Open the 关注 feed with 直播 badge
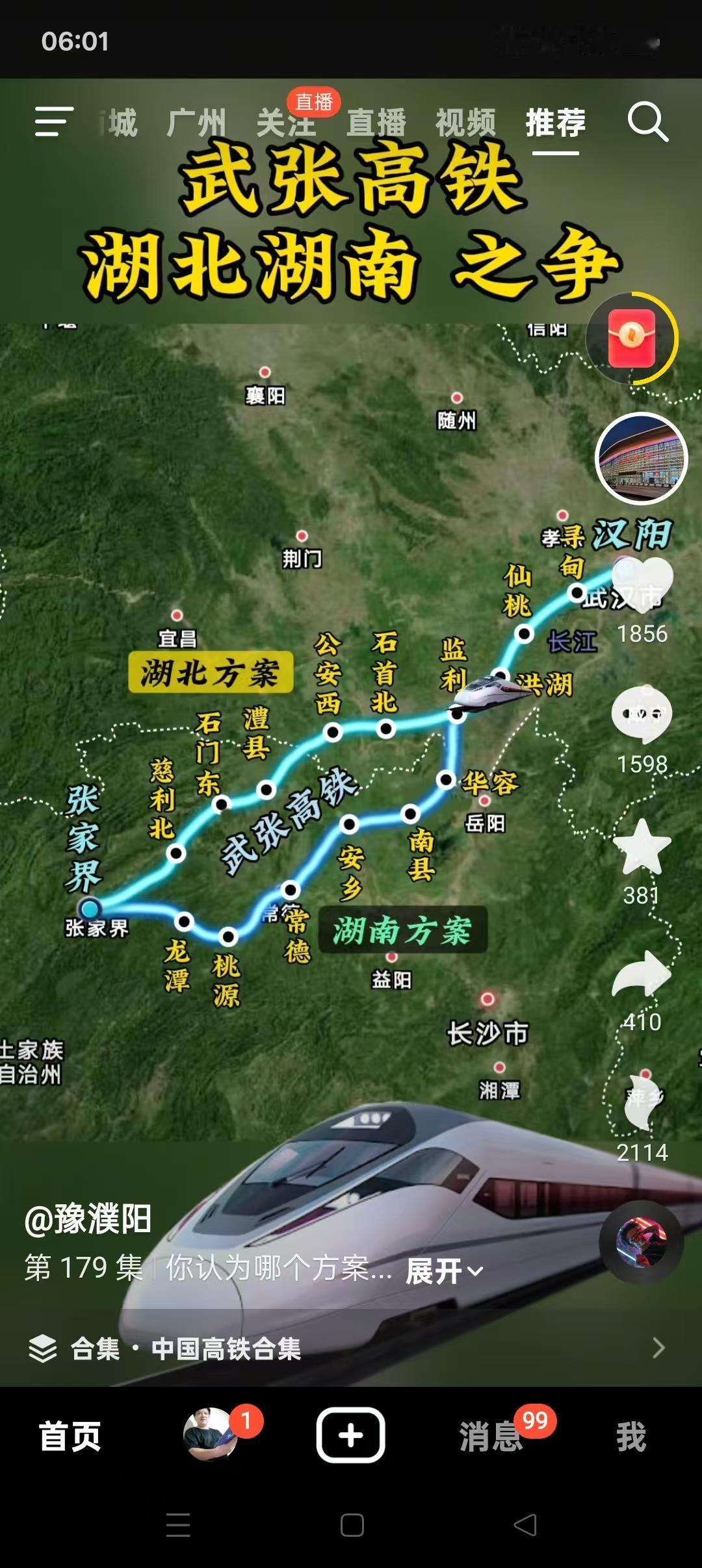 pos(287,123)
